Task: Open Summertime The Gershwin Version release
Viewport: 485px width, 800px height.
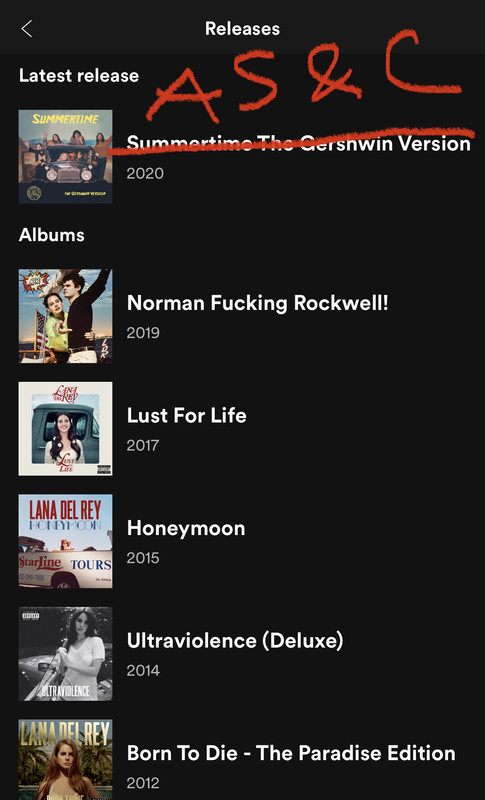Action: 242,157
